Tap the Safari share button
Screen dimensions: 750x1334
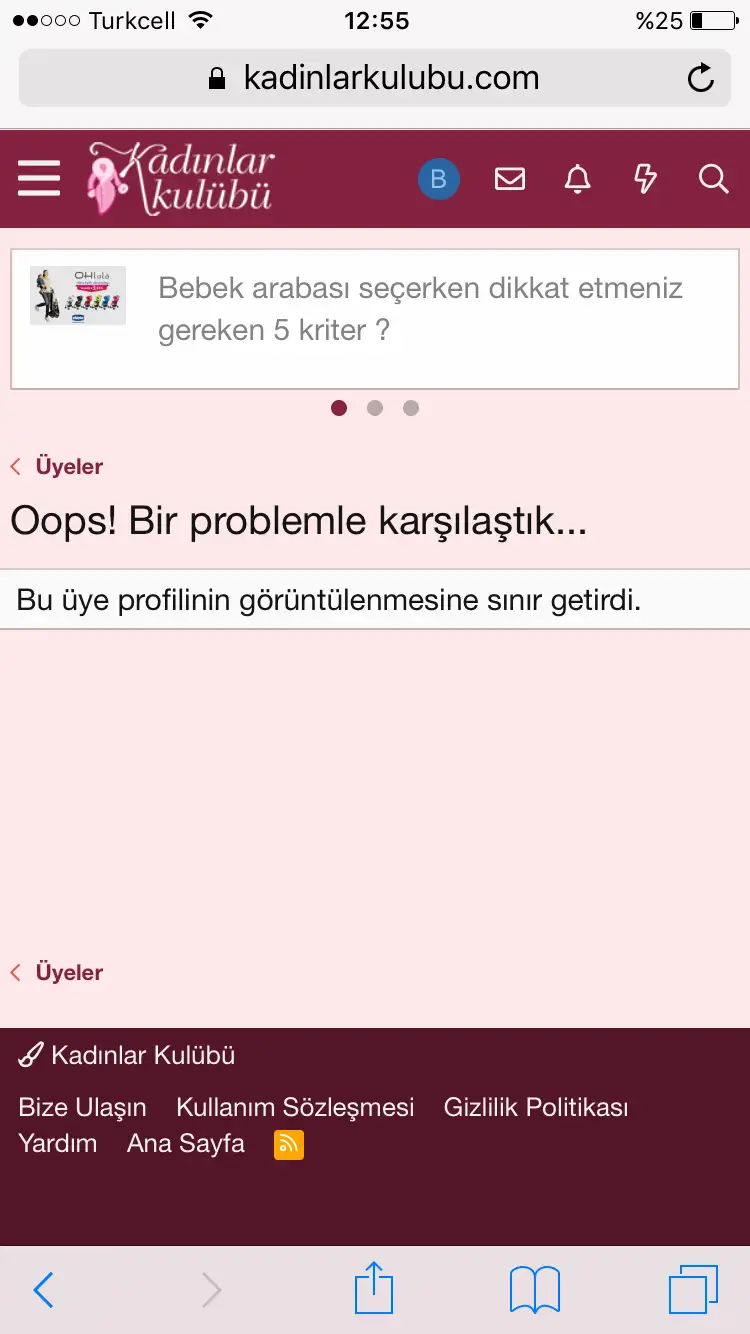[374, 1289]
